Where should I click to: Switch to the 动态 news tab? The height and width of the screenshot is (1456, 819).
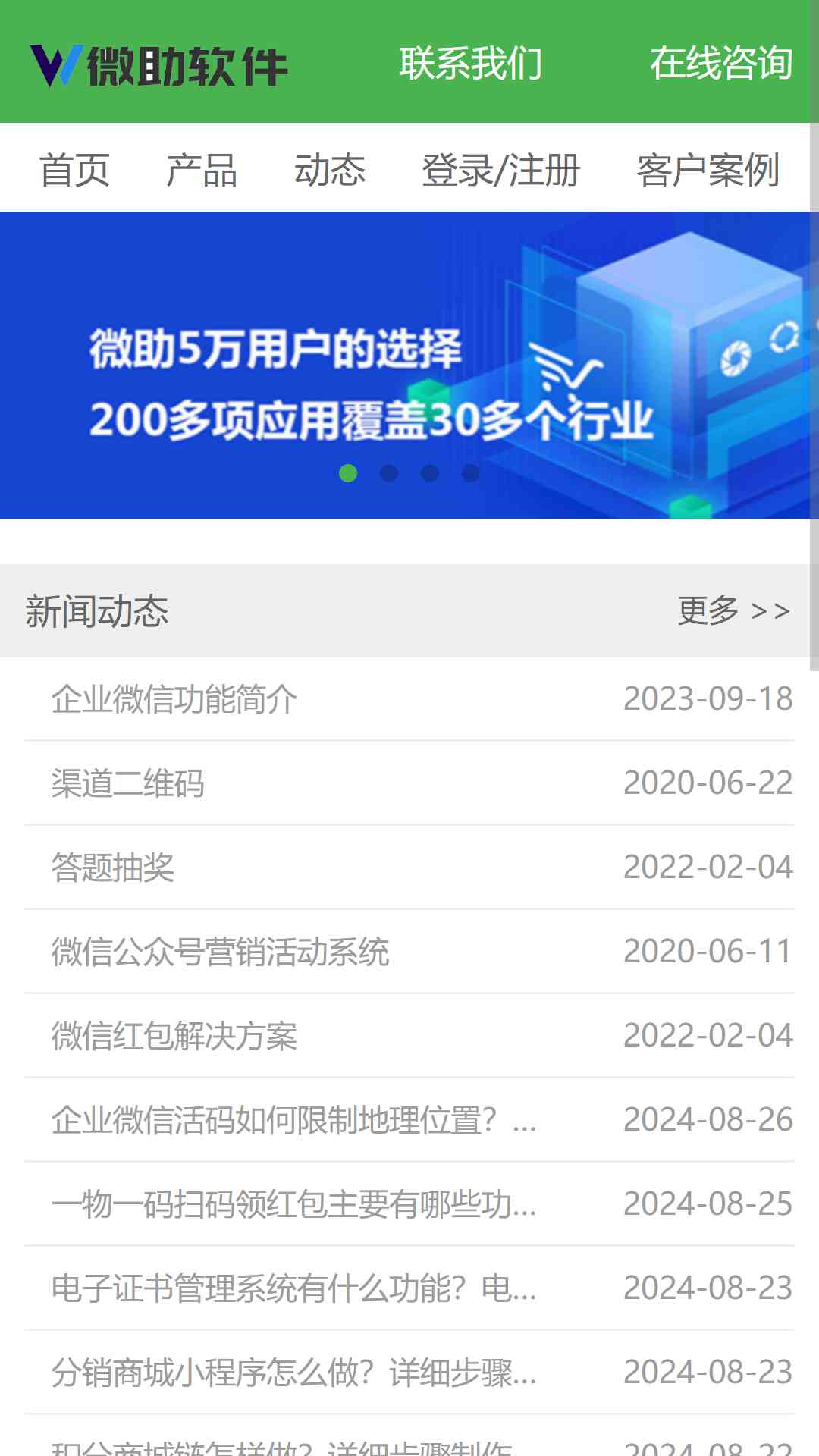coord(330,169)
